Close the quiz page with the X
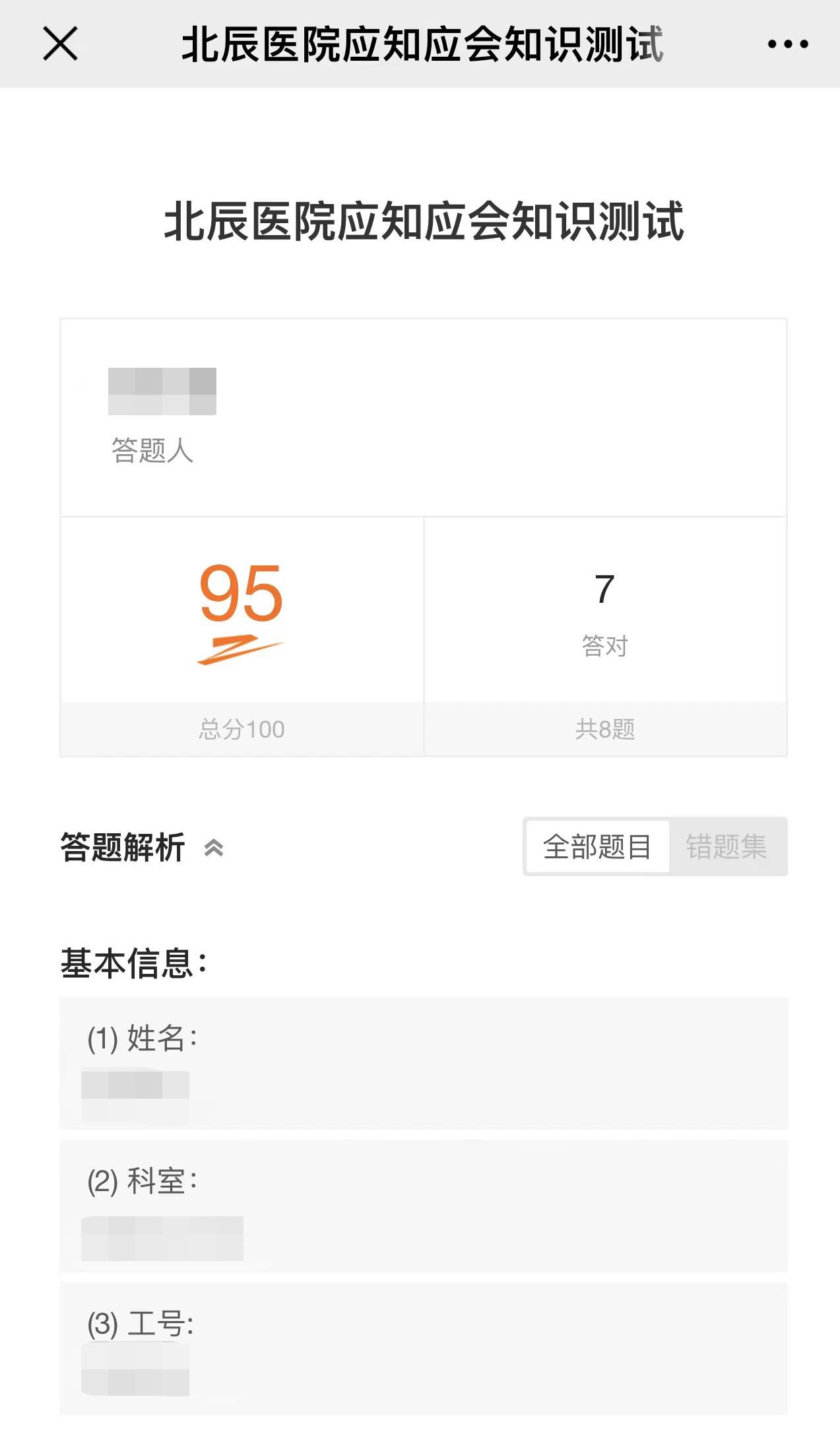This screenshot has width=840, height=1440. (60, 44)
